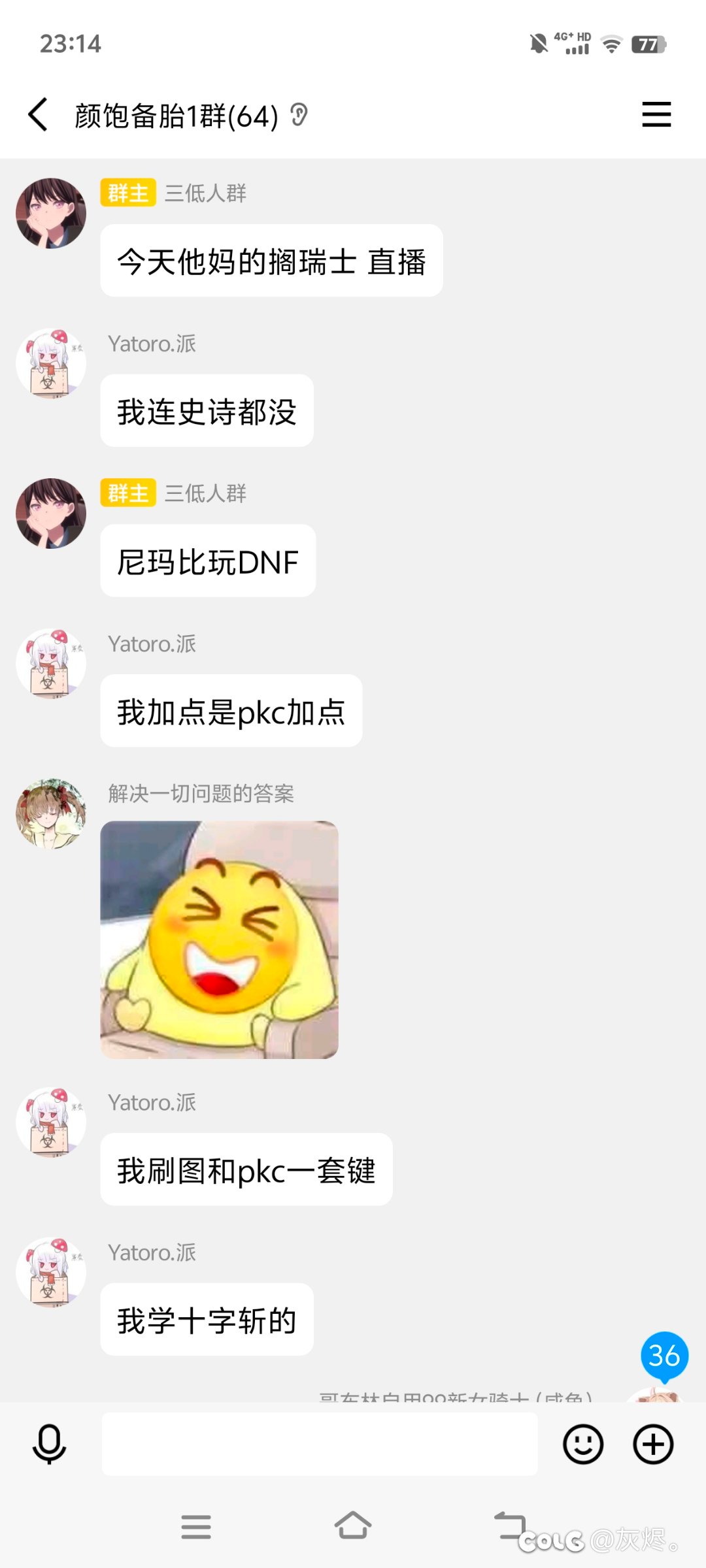Open the emoji picker

[x=583, y=1444]
